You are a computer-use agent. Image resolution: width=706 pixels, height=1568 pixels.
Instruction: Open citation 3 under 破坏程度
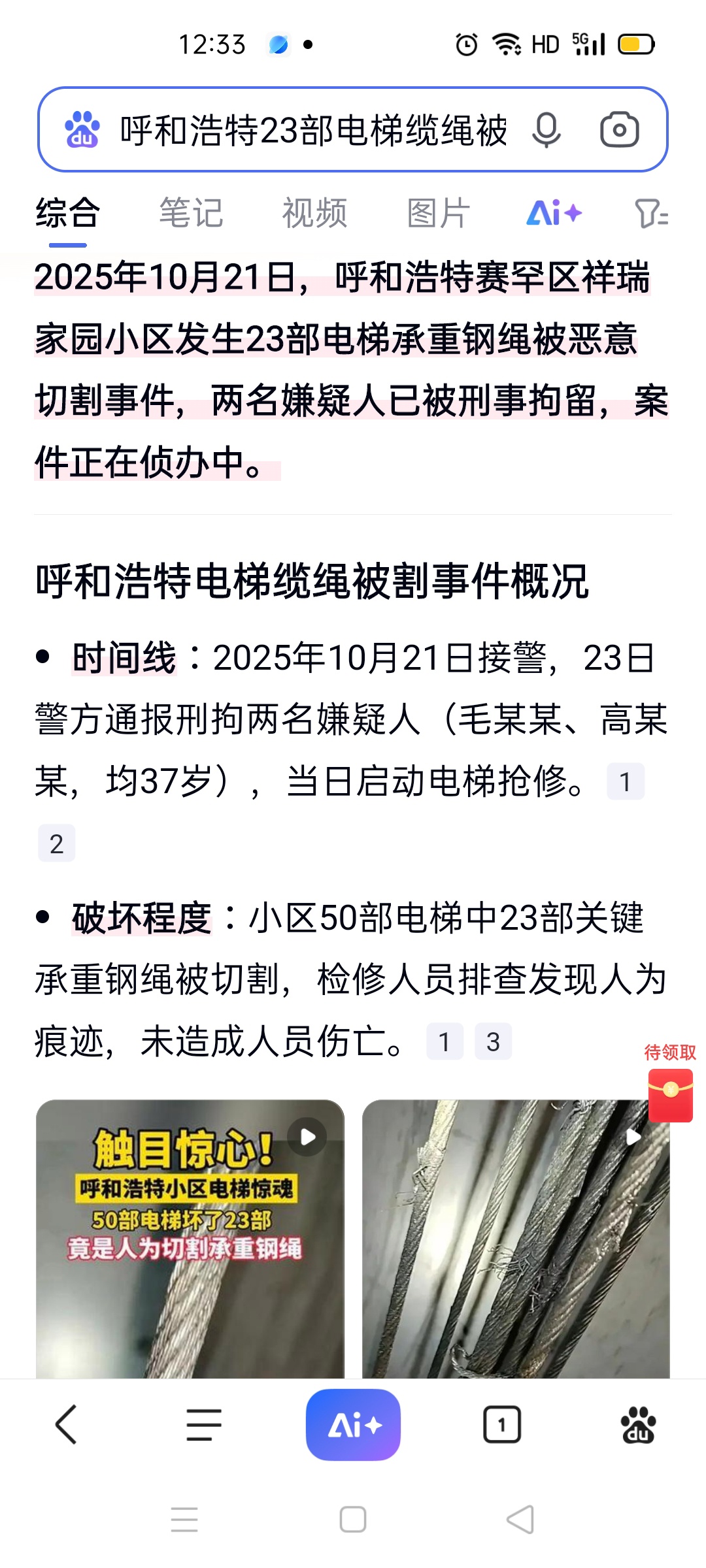pos(493,1041)
